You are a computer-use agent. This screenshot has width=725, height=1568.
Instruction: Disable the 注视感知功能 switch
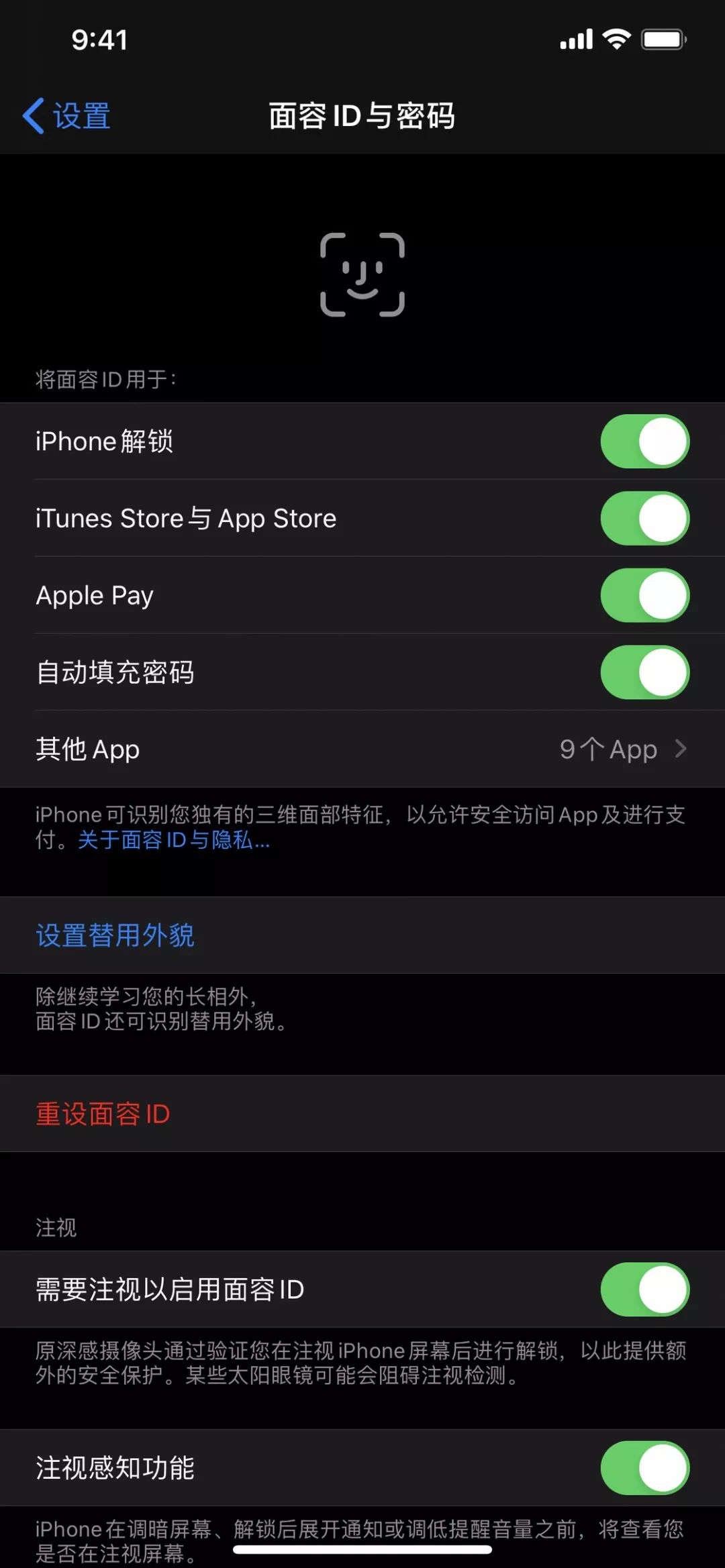click(644, 1468)
